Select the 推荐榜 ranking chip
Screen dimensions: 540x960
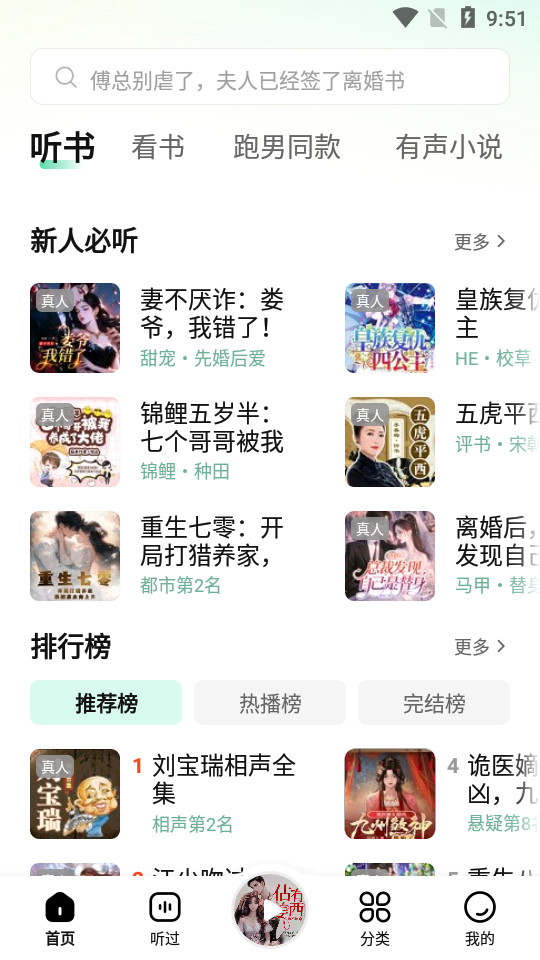(106, 703)
